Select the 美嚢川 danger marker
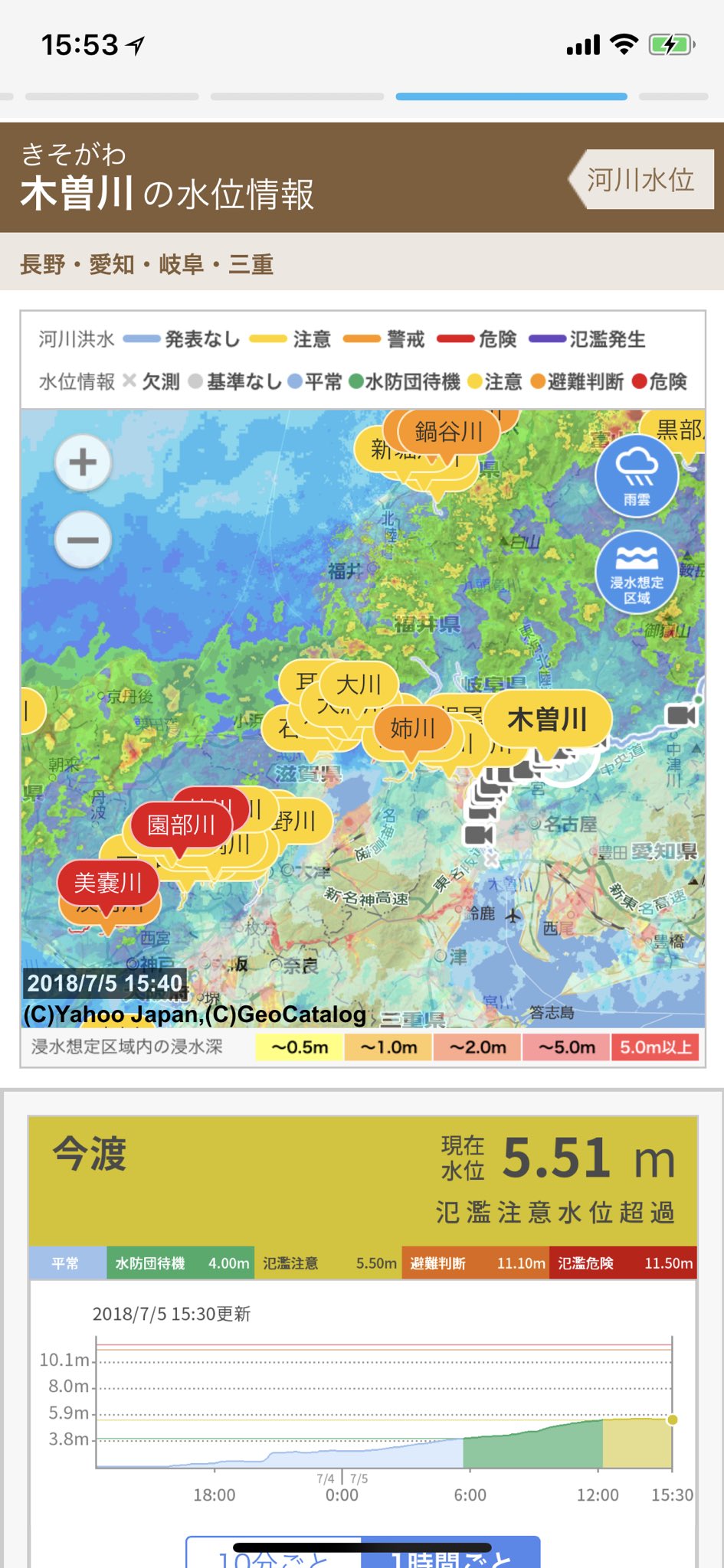 107,883
